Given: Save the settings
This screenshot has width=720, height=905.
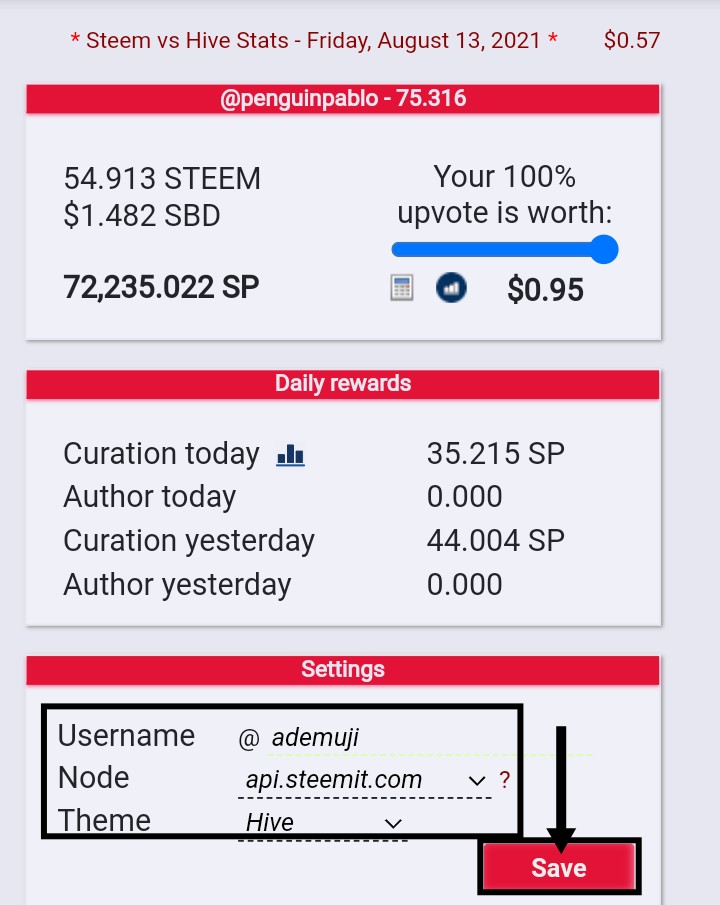Looking at the screenshot, I should [558, 867].
